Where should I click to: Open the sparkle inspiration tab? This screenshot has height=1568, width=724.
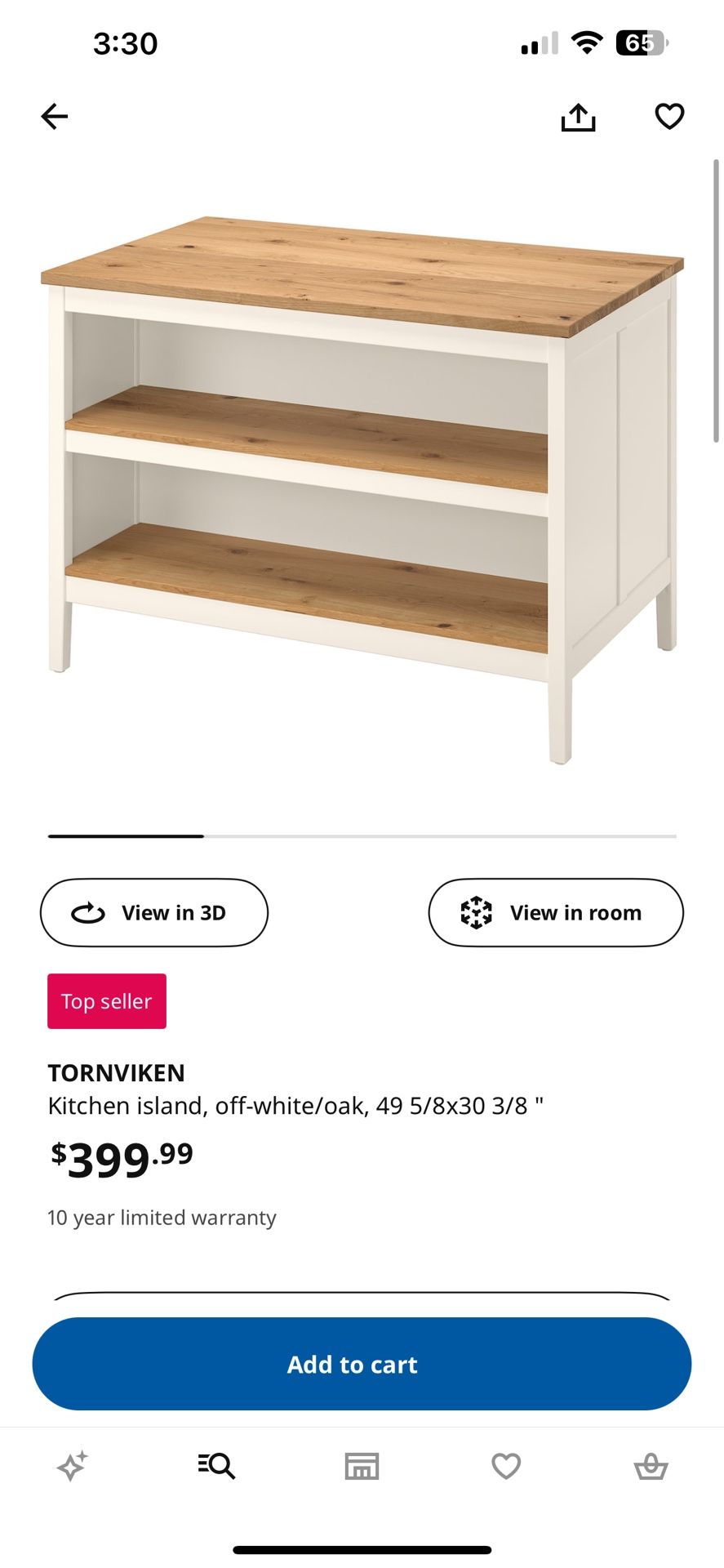[x=73, y=1466]
